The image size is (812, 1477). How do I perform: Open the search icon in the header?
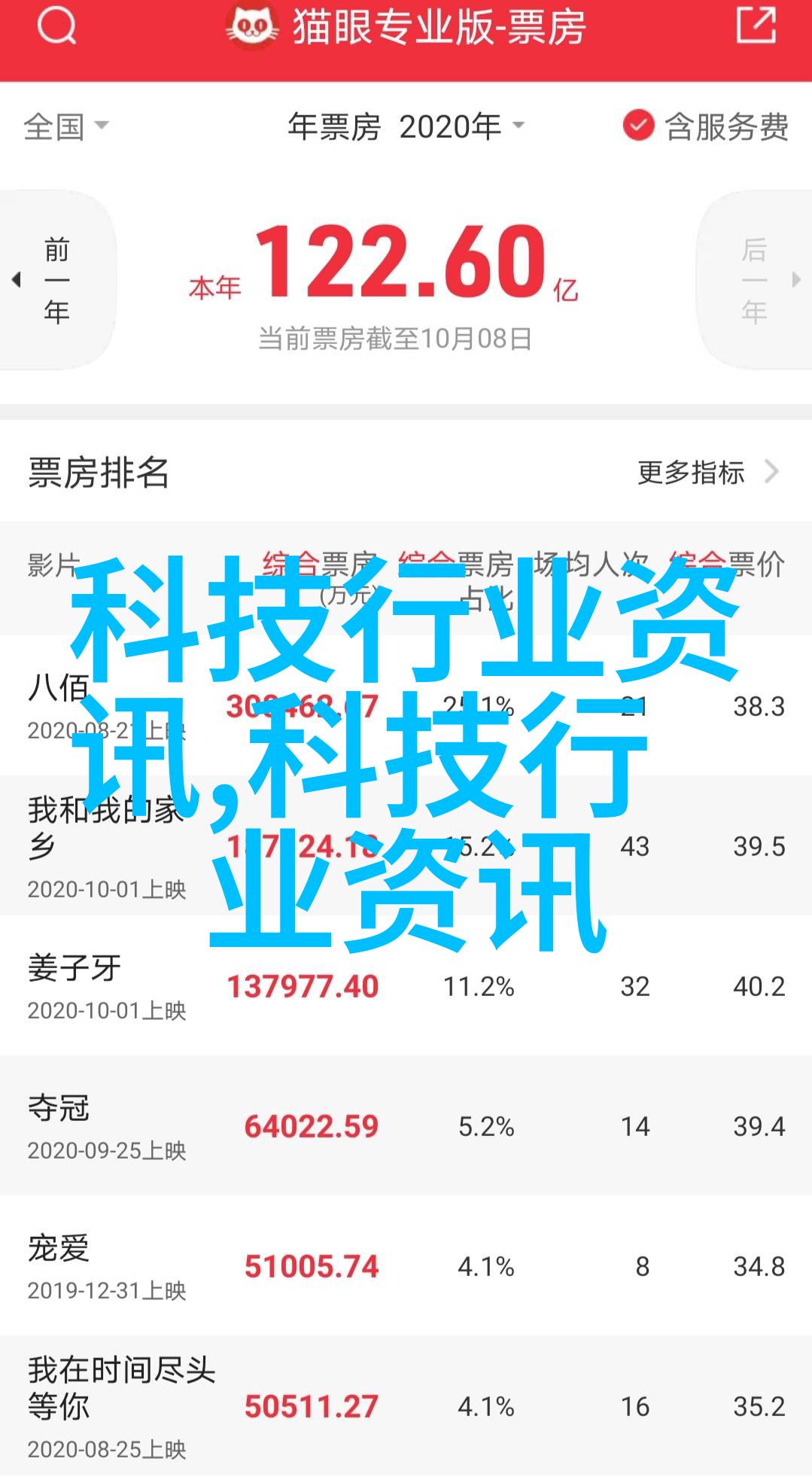click(56, 27)
